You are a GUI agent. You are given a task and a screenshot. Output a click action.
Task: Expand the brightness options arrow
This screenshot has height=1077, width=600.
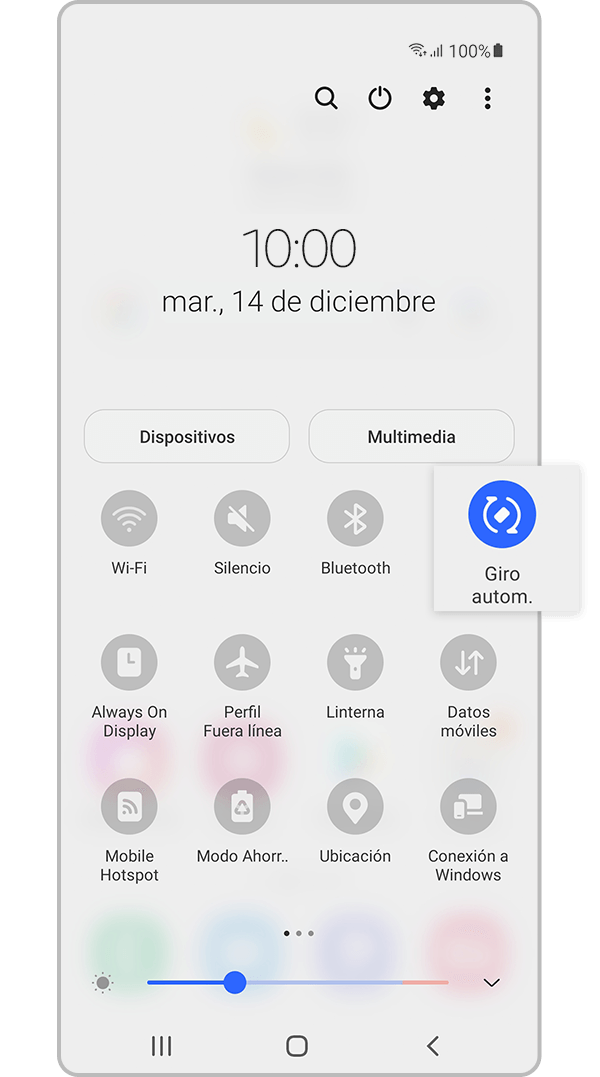(491, 983)
